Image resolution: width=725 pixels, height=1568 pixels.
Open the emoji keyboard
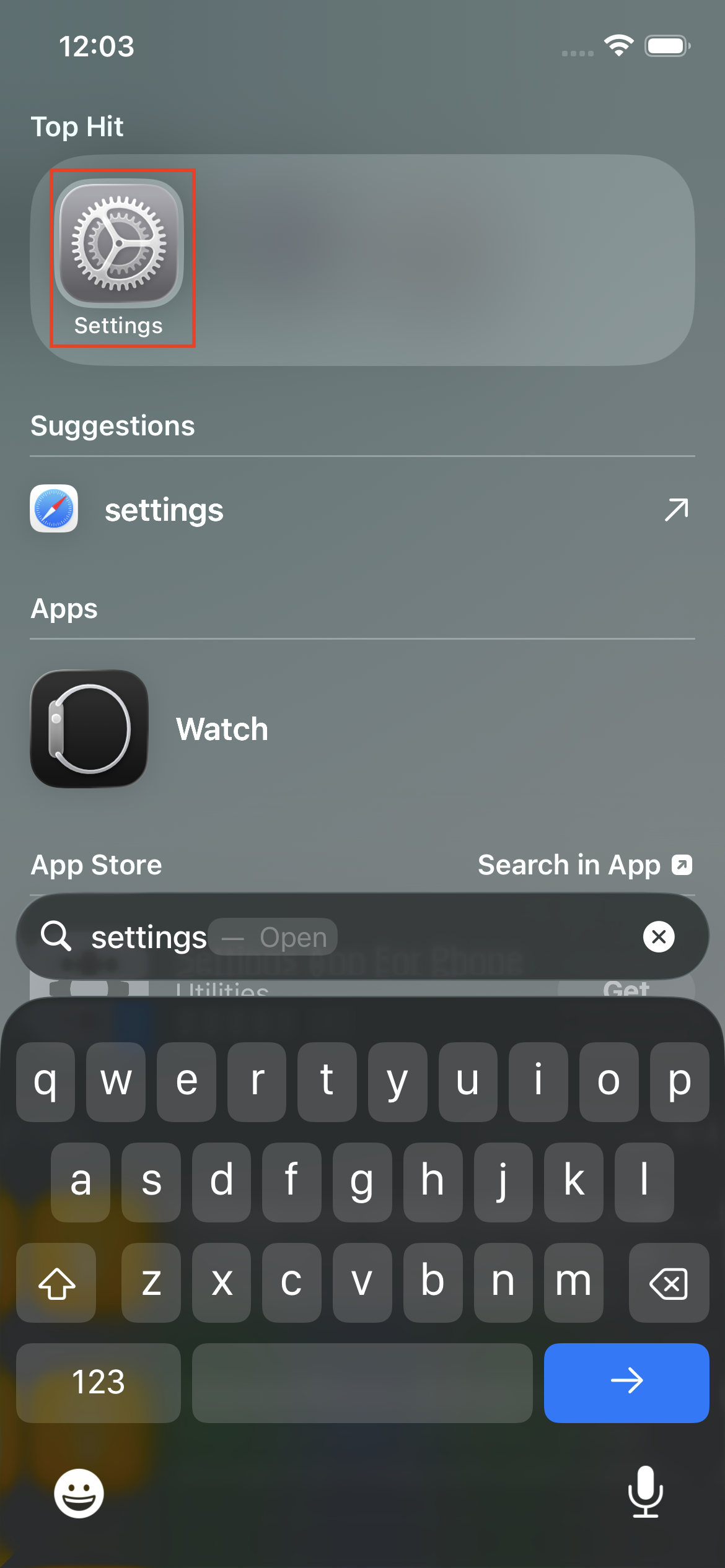[79, 1493]
